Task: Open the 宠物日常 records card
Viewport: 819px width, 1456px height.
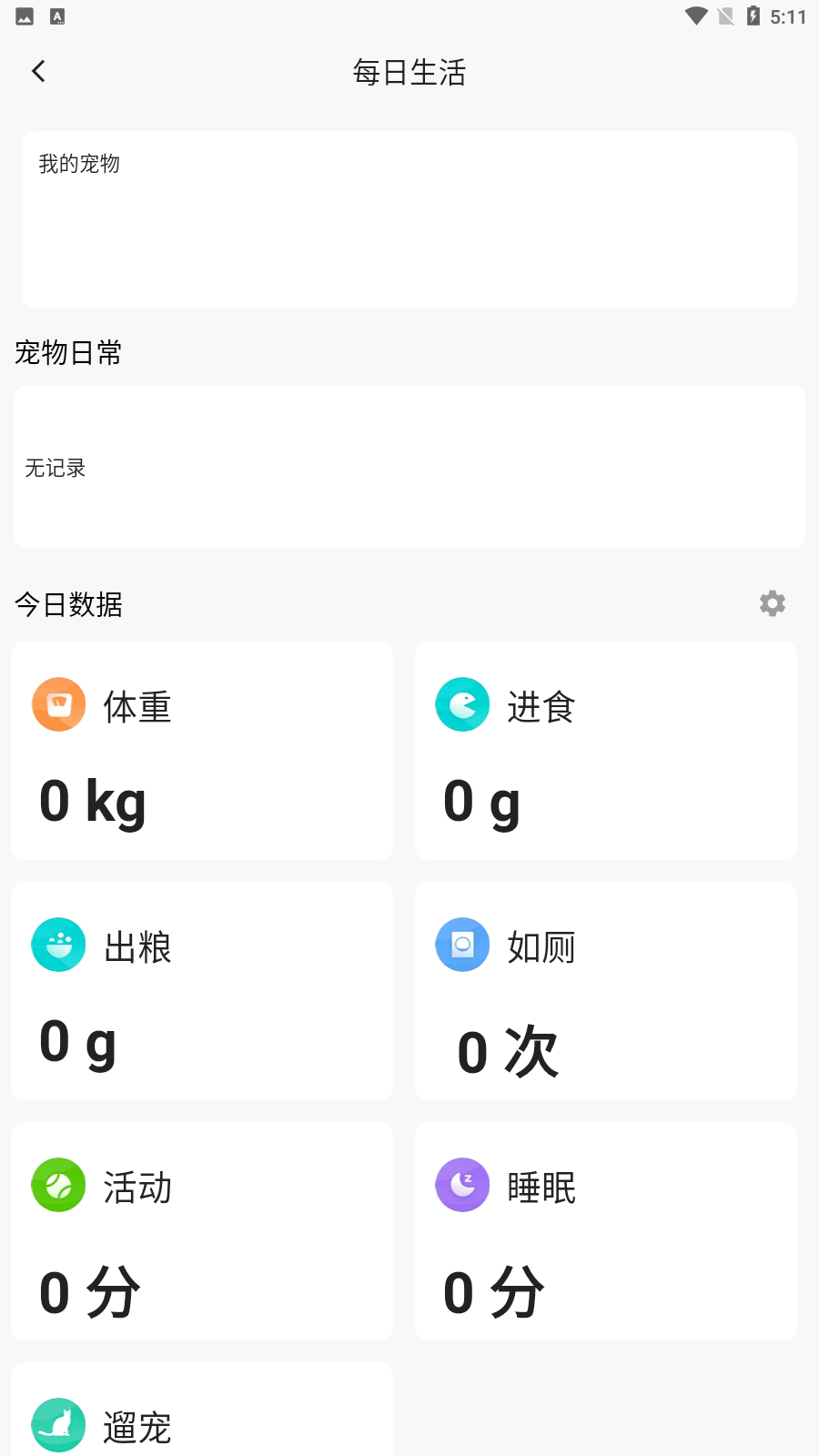Action: point(409,467)
